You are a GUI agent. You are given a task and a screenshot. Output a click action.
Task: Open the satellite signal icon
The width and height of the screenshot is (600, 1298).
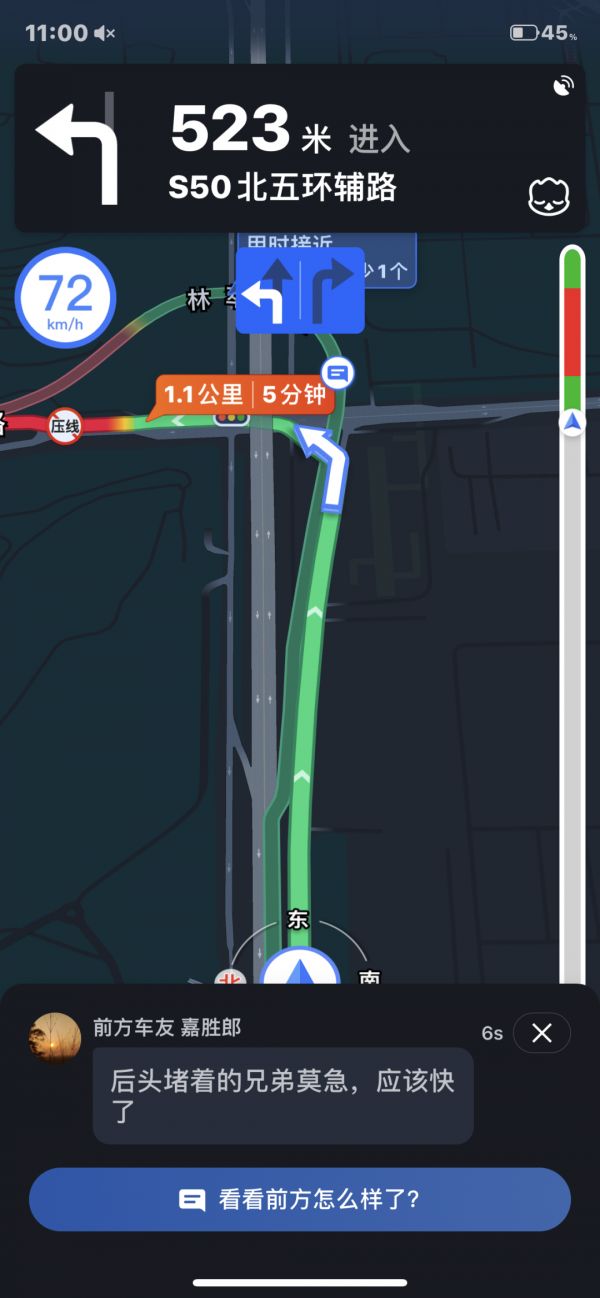[564, 86]
